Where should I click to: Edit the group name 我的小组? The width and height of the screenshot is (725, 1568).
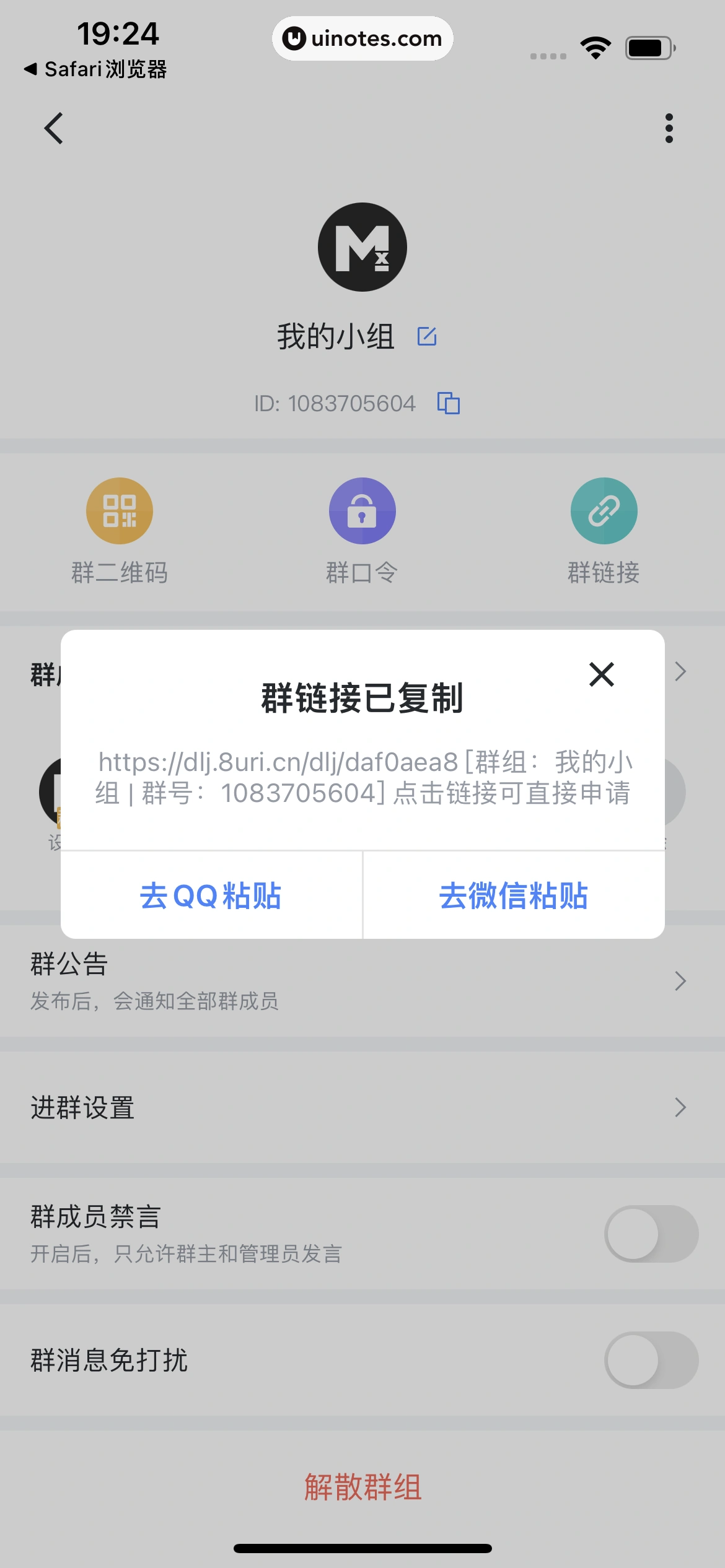click(427, 336)
